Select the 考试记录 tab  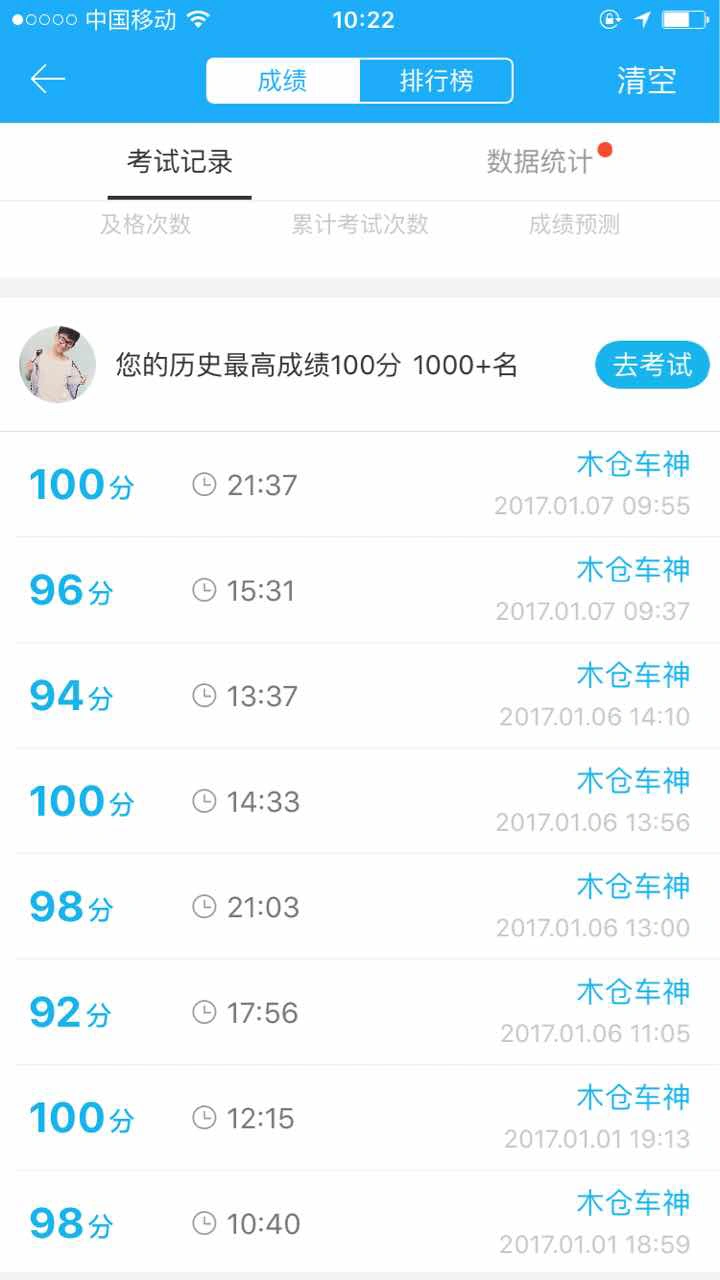[x=180, y=162]
